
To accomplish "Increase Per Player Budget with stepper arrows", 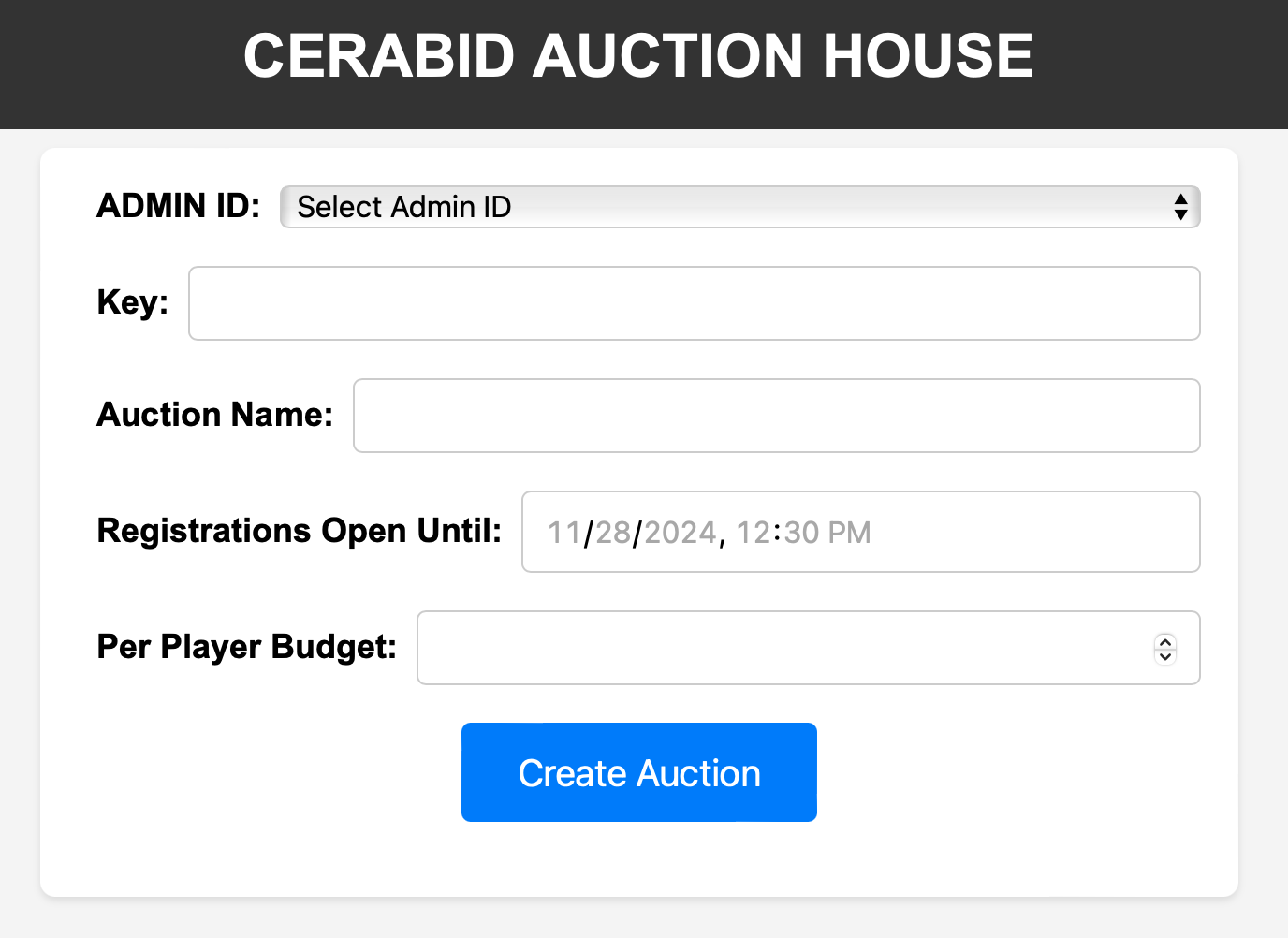I will pyautogui.click(x=1165, y=641).
